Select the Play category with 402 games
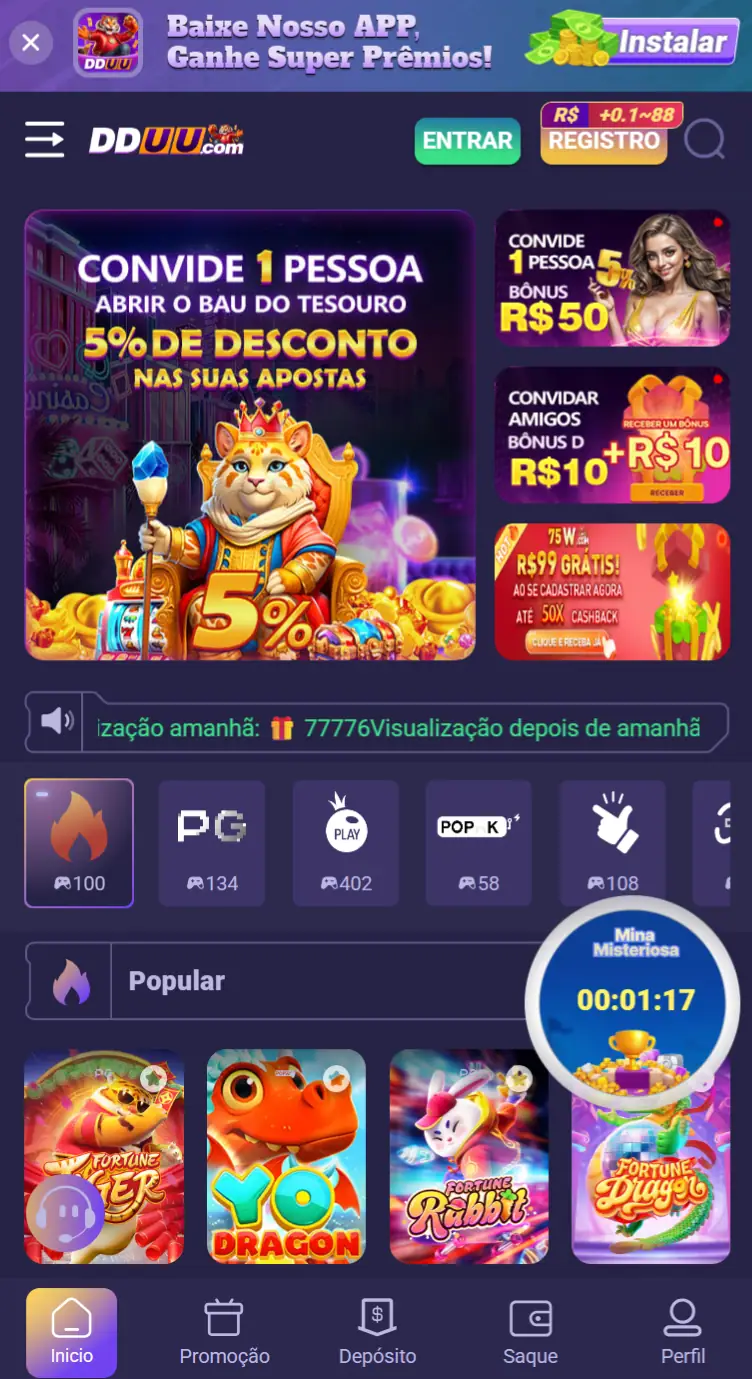The height and width of the screenshot is (1379, 752). pos(346,843)
